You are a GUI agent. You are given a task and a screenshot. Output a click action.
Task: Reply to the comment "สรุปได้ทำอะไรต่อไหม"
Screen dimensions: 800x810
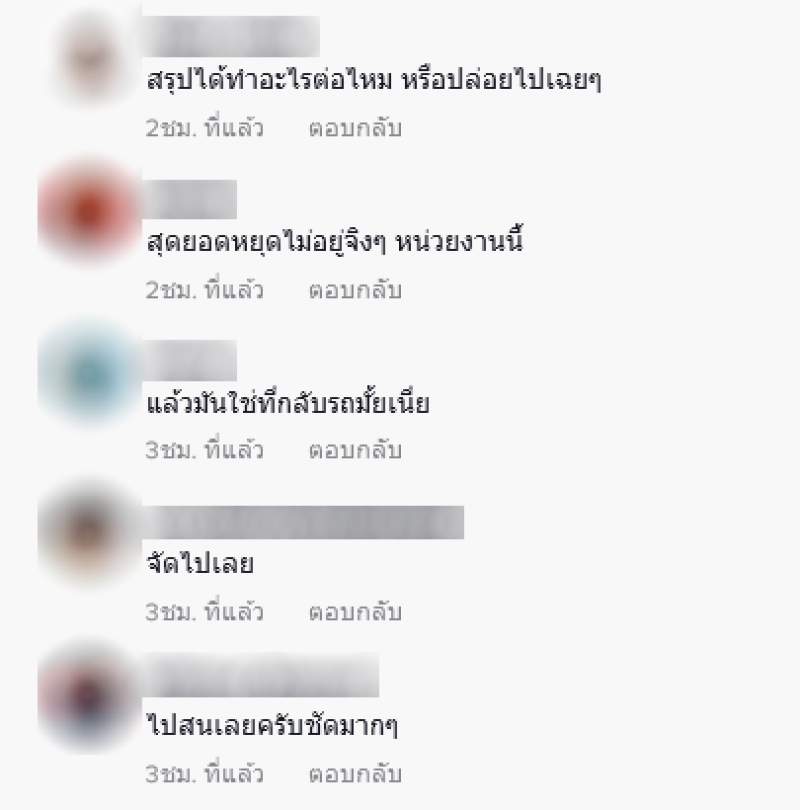(x=354, y=129)
